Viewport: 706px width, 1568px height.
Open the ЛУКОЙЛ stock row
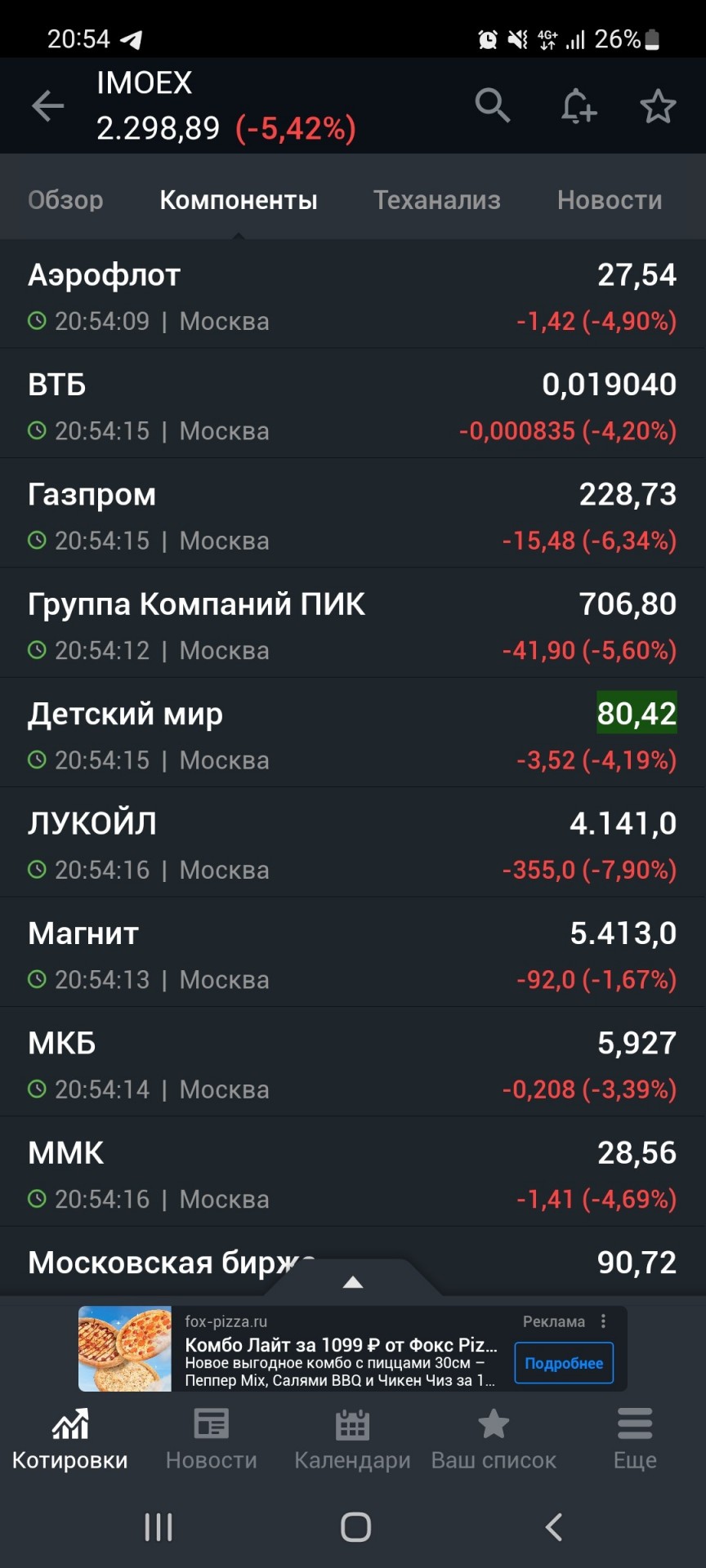pyautogui.click(x=353, y=842)
